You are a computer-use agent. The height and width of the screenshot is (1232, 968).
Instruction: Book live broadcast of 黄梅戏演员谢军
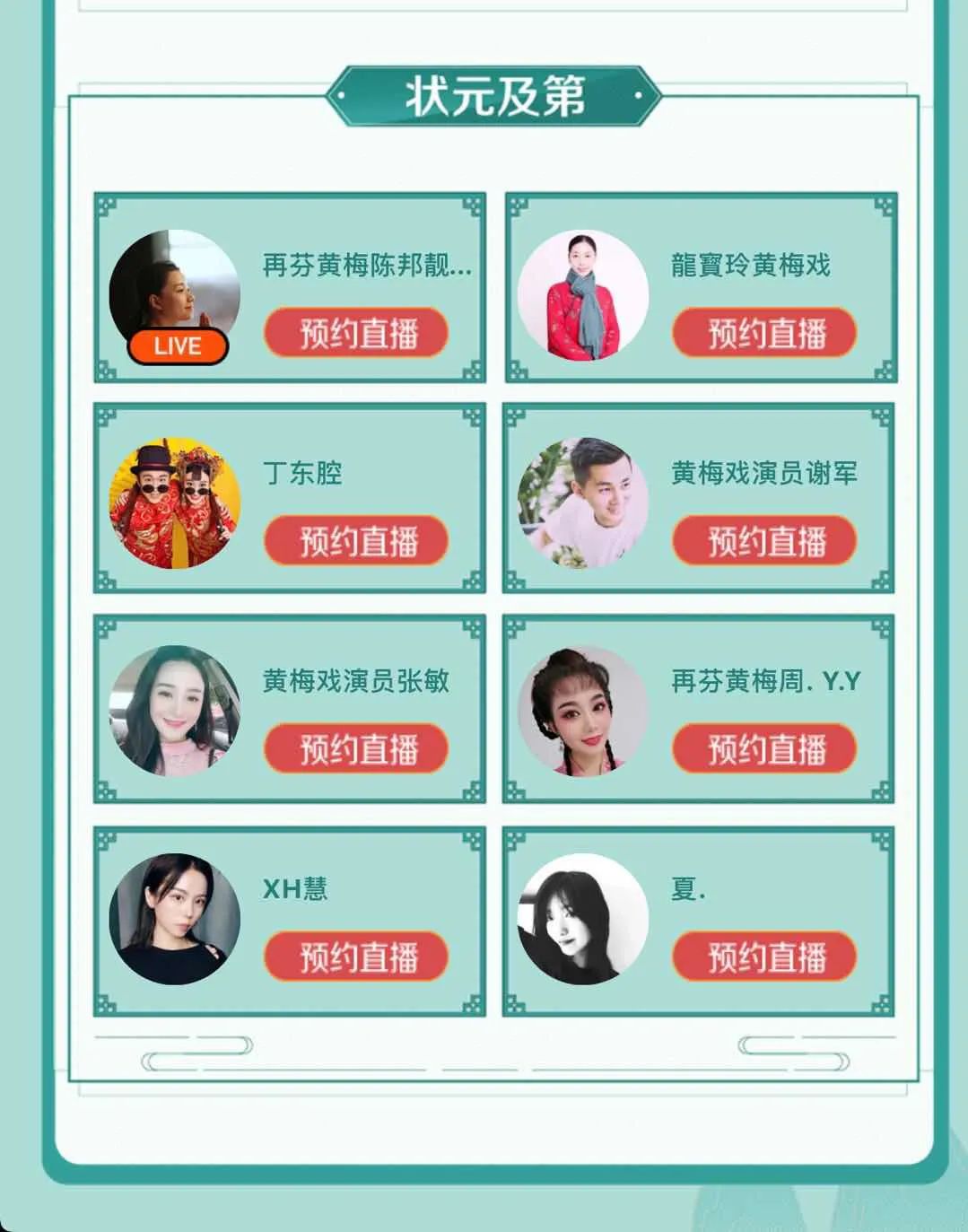764,541
